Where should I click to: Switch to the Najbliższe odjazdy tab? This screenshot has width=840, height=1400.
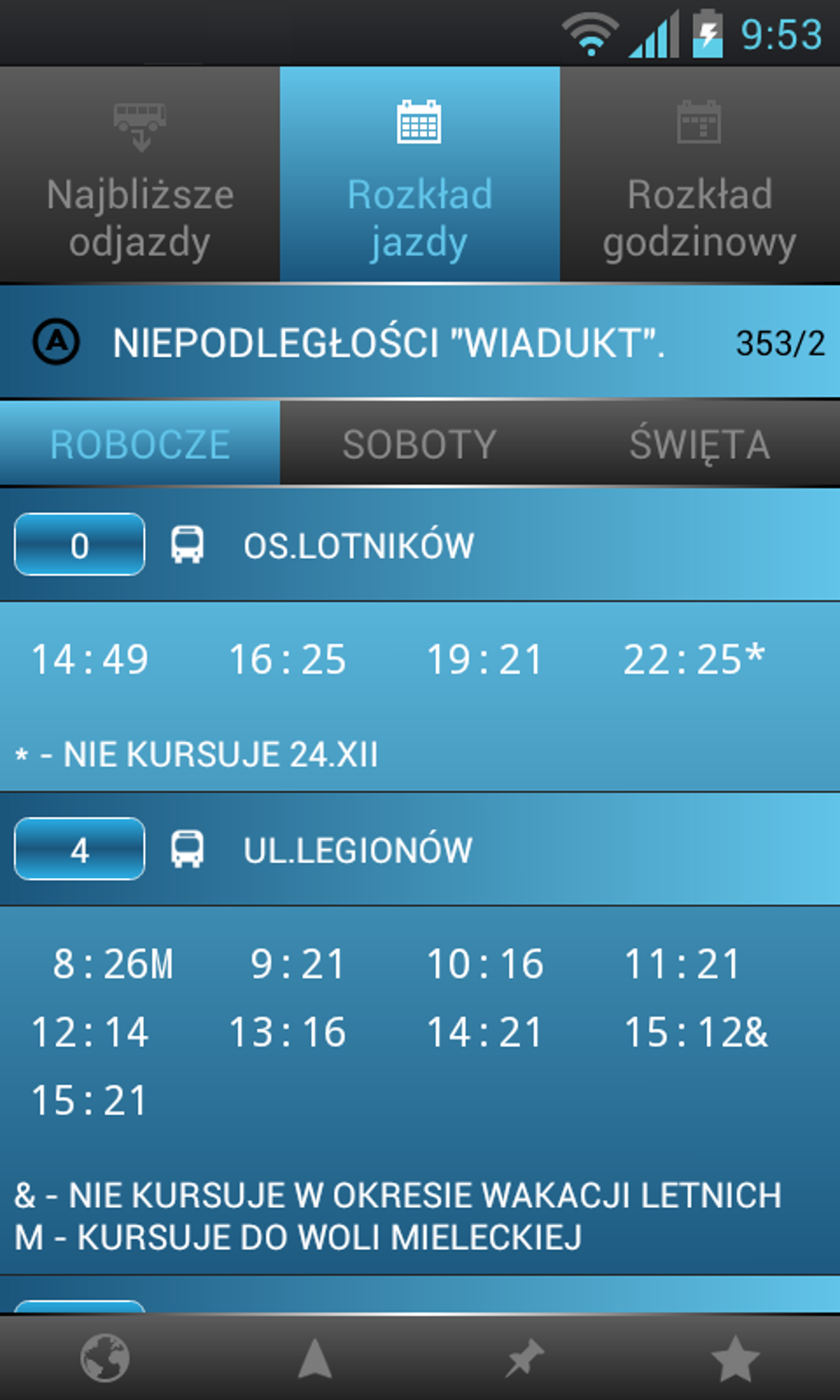click(140, 175)
